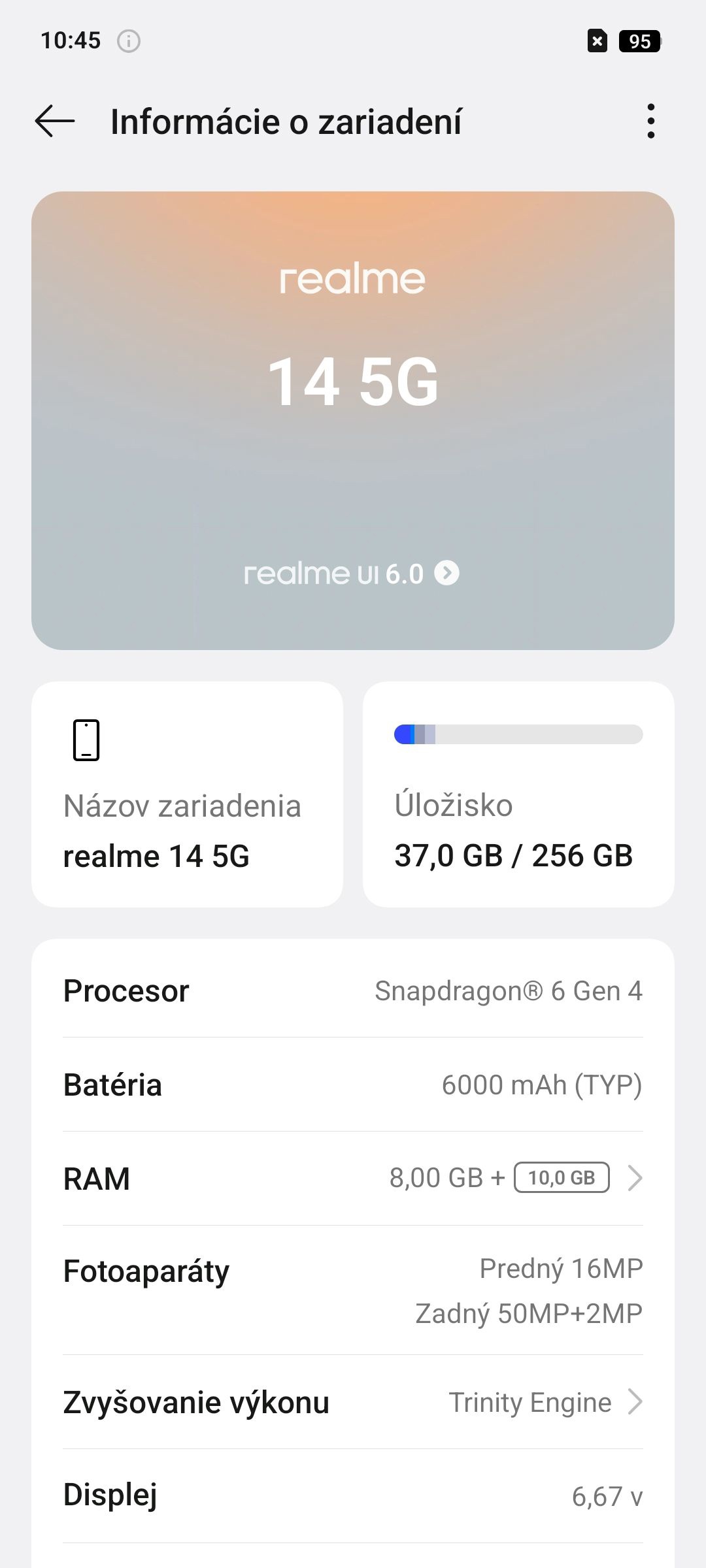Open the three-dot overflow menu
Image resolution: width=706 pixels, height=1568 pixels.
click(x=650, y=122)
